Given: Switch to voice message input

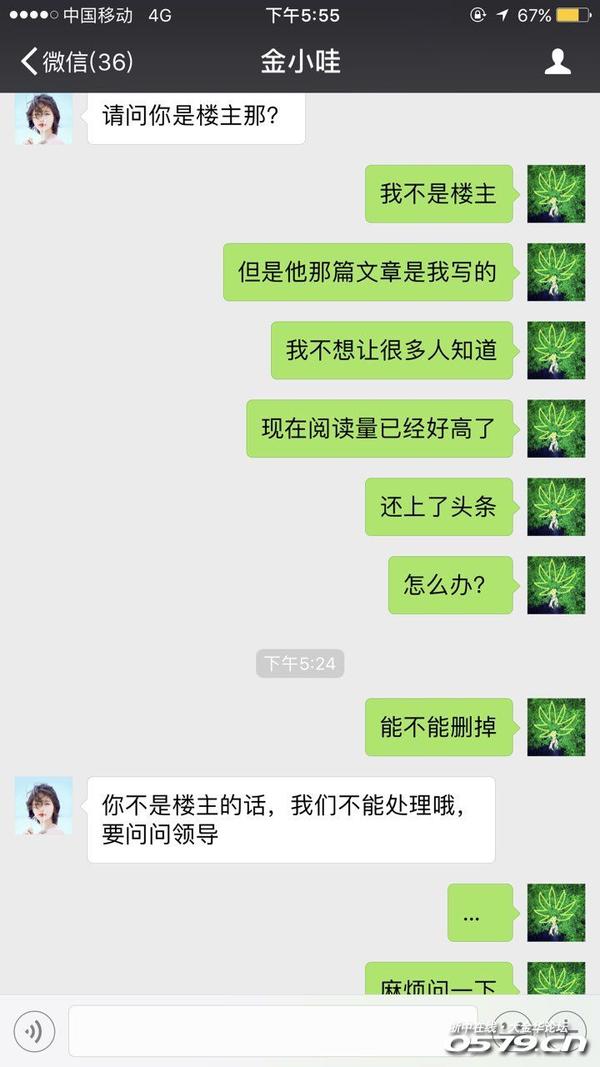Looking at the screenshot, I should click(34, 1031).
